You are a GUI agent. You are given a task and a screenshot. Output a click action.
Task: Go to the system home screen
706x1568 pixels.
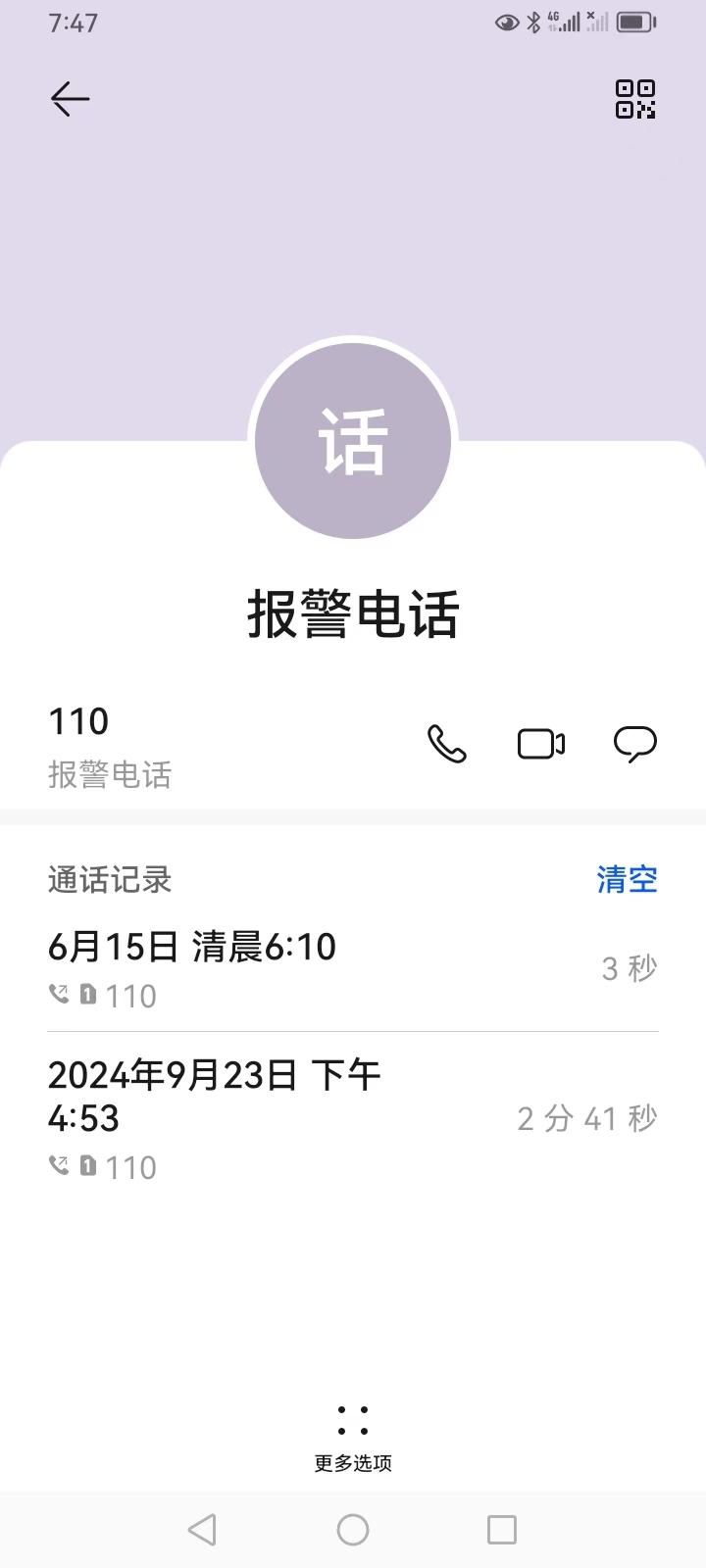coord(353,1529)
